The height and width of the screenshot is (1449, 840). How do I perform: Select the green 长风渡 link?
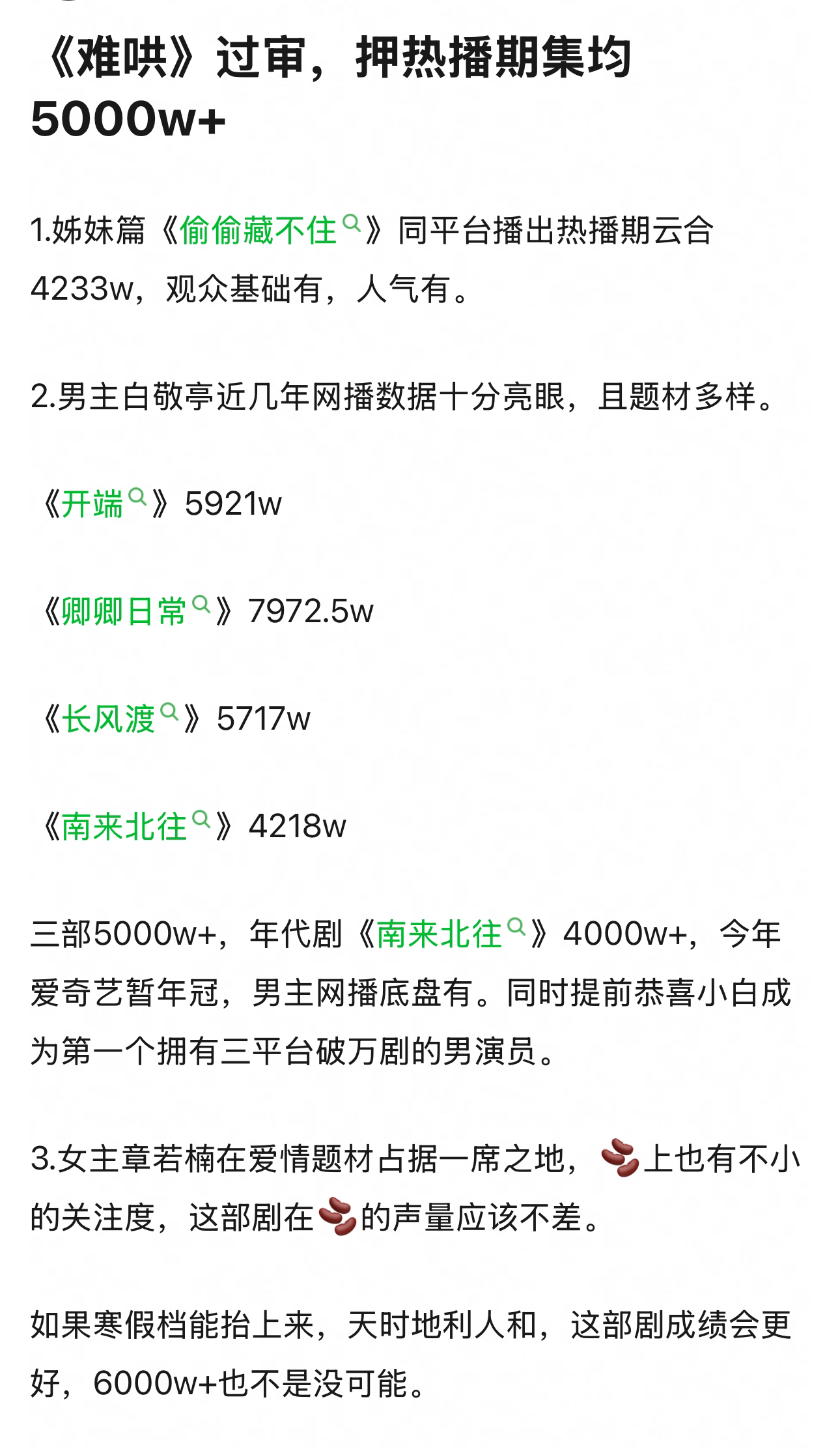[119, 719]
